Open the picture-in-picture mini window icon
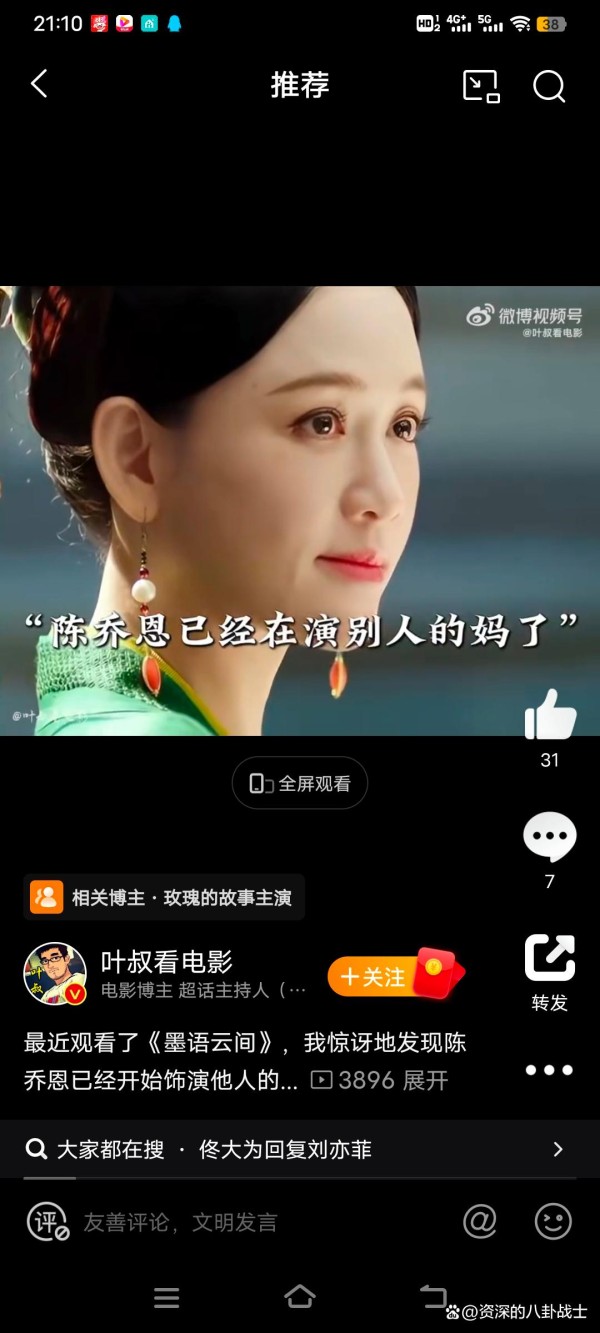 pyautogui.click(x=481, y=86)
